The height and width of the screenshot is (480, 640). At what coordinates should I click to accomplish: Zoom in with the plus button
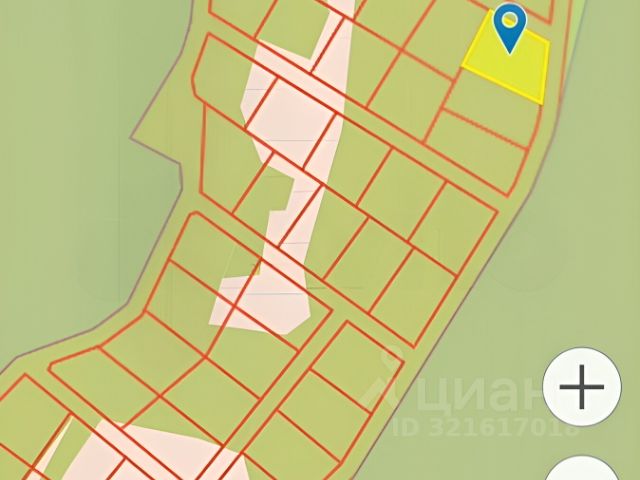tap(582, 387)
